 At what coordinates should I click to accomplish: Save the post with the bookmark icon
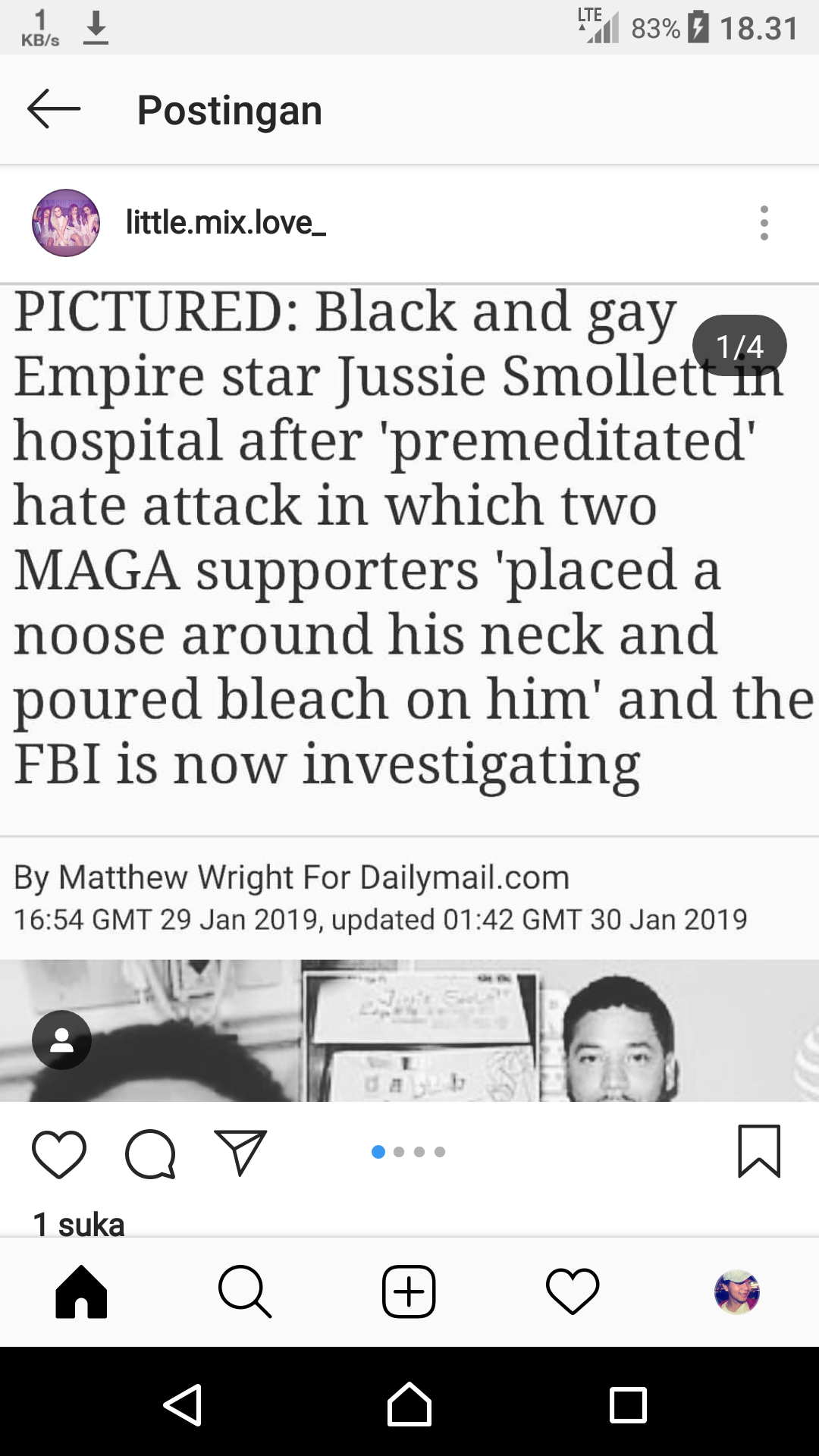[x=758, y=1151]
